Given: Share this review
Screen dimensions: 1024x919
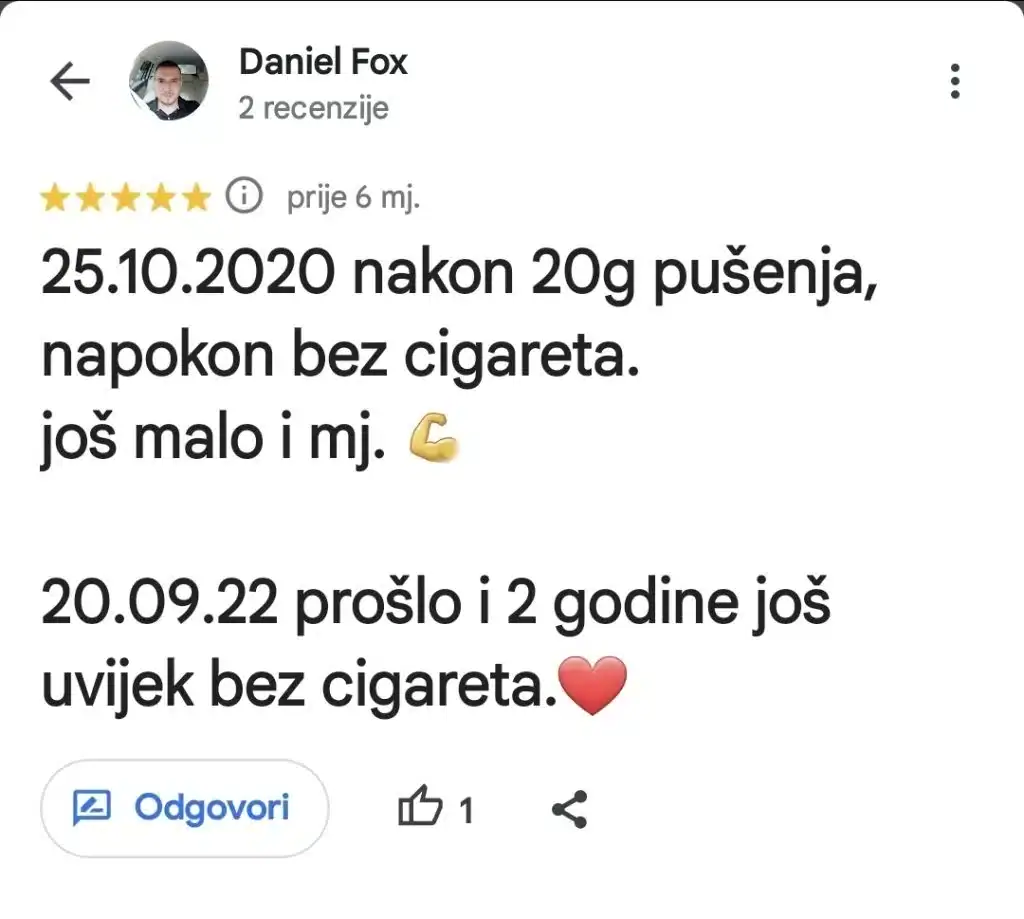Looking at the screenshot, I should click(570, 808).
